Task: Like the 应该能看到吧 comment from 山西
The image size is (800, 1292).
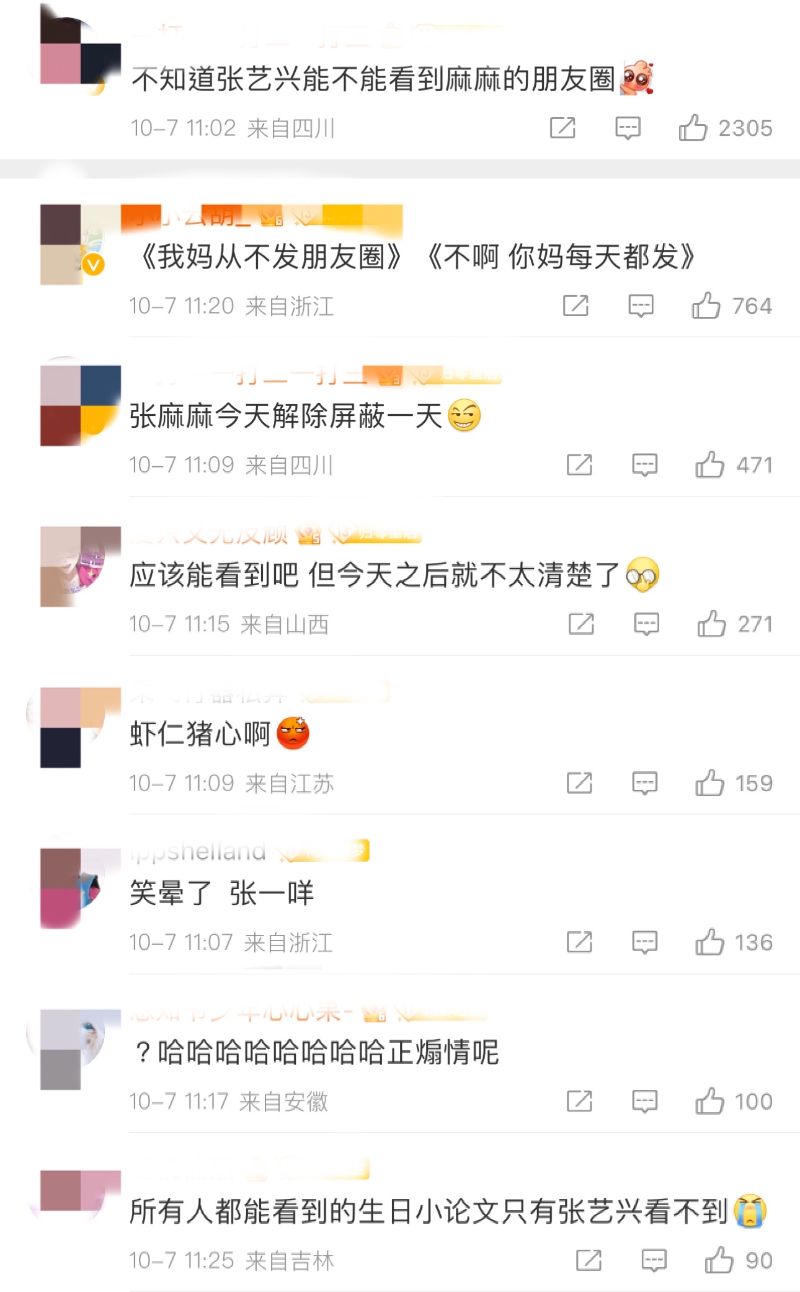Action: pyautogui.click(x=712, y=624)
